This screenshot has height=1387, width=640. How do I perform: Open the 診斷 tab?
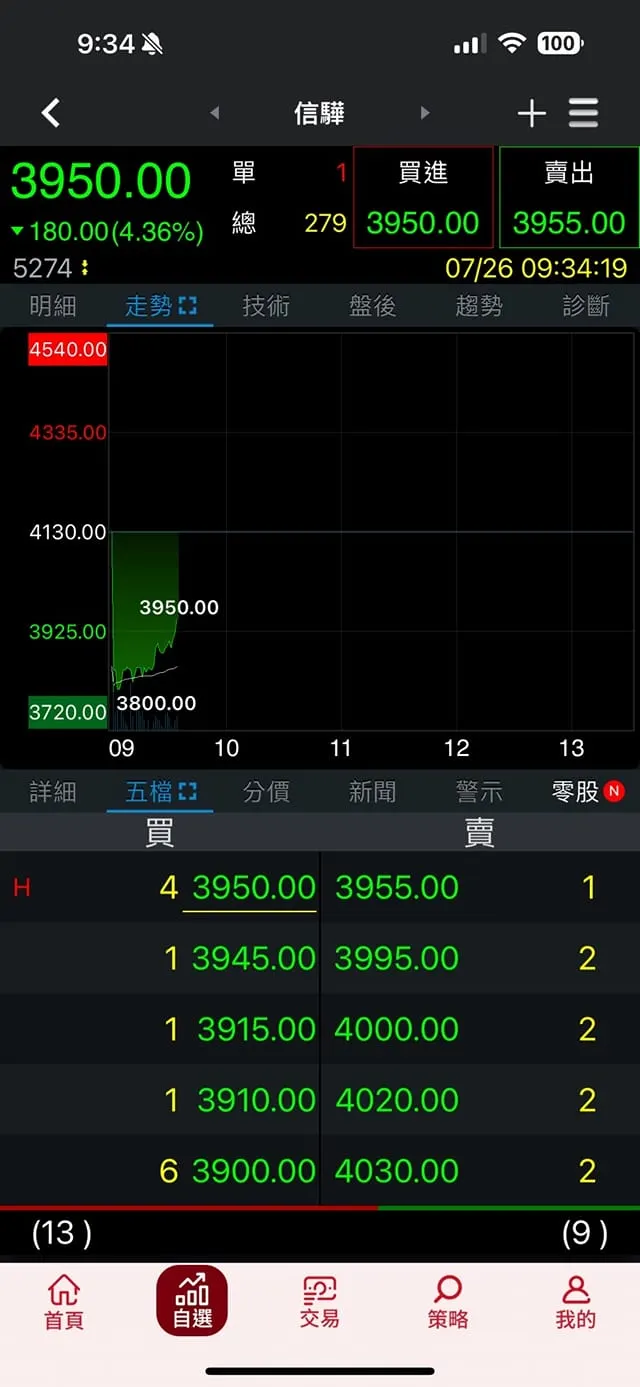[585, 306]
